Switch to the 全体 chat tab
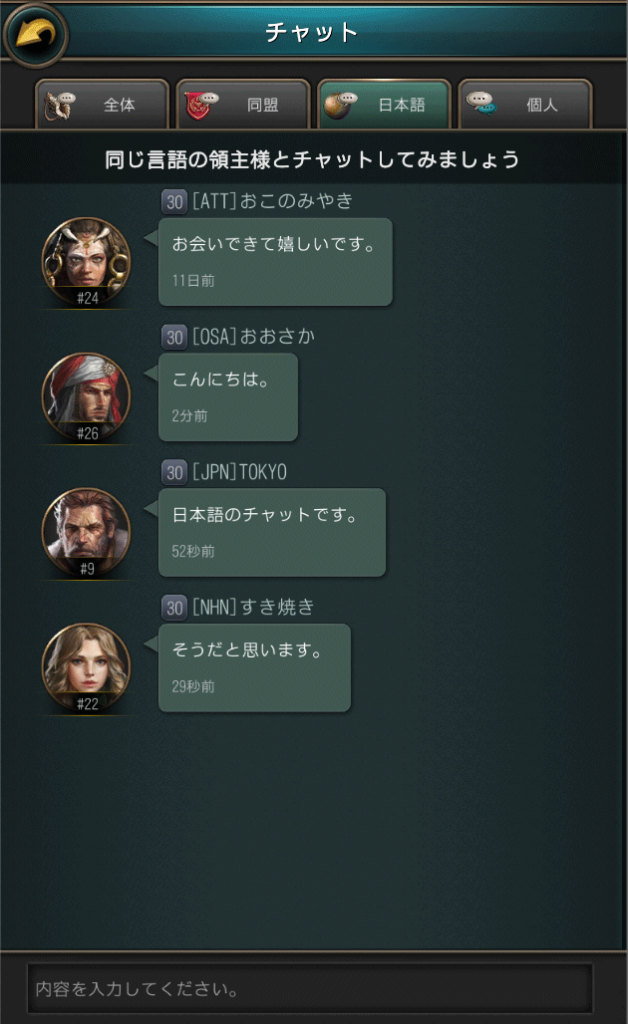The image size is (628, 1024). pyautogui.click(x=102, y=104)
